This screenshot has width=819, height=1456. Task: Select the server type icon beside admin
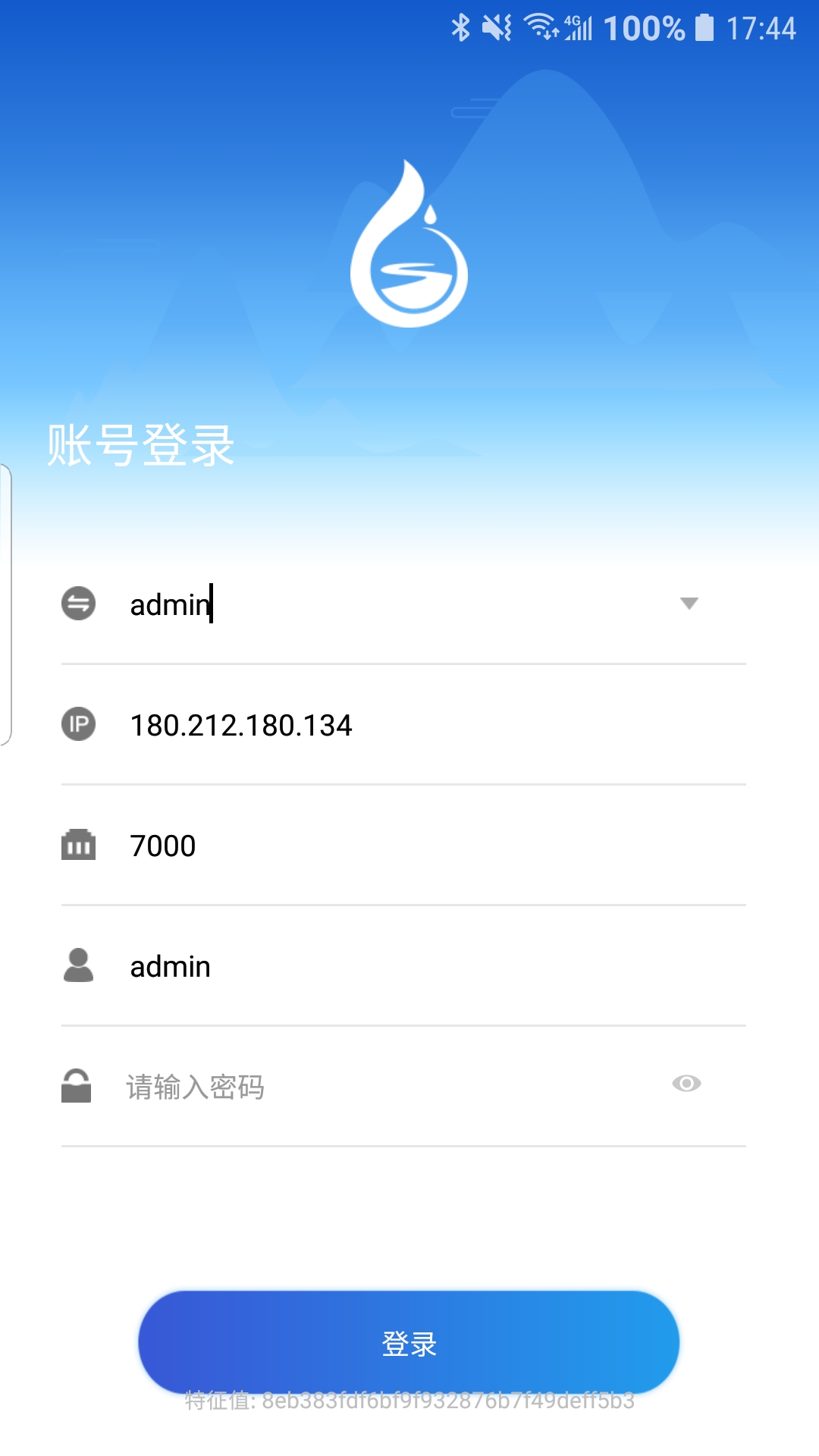[78, 603]
